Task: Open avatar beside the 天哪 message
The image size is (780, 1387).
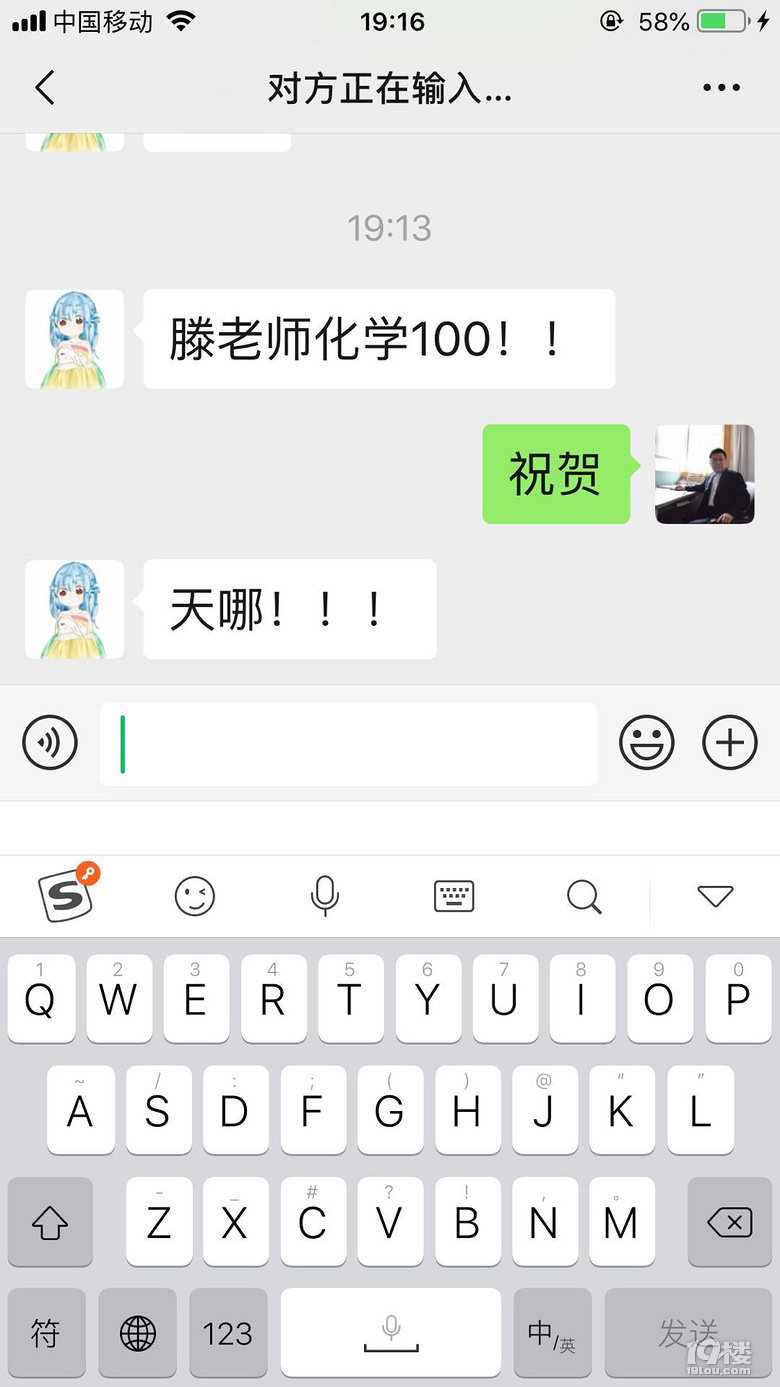Action: (75, 609)
